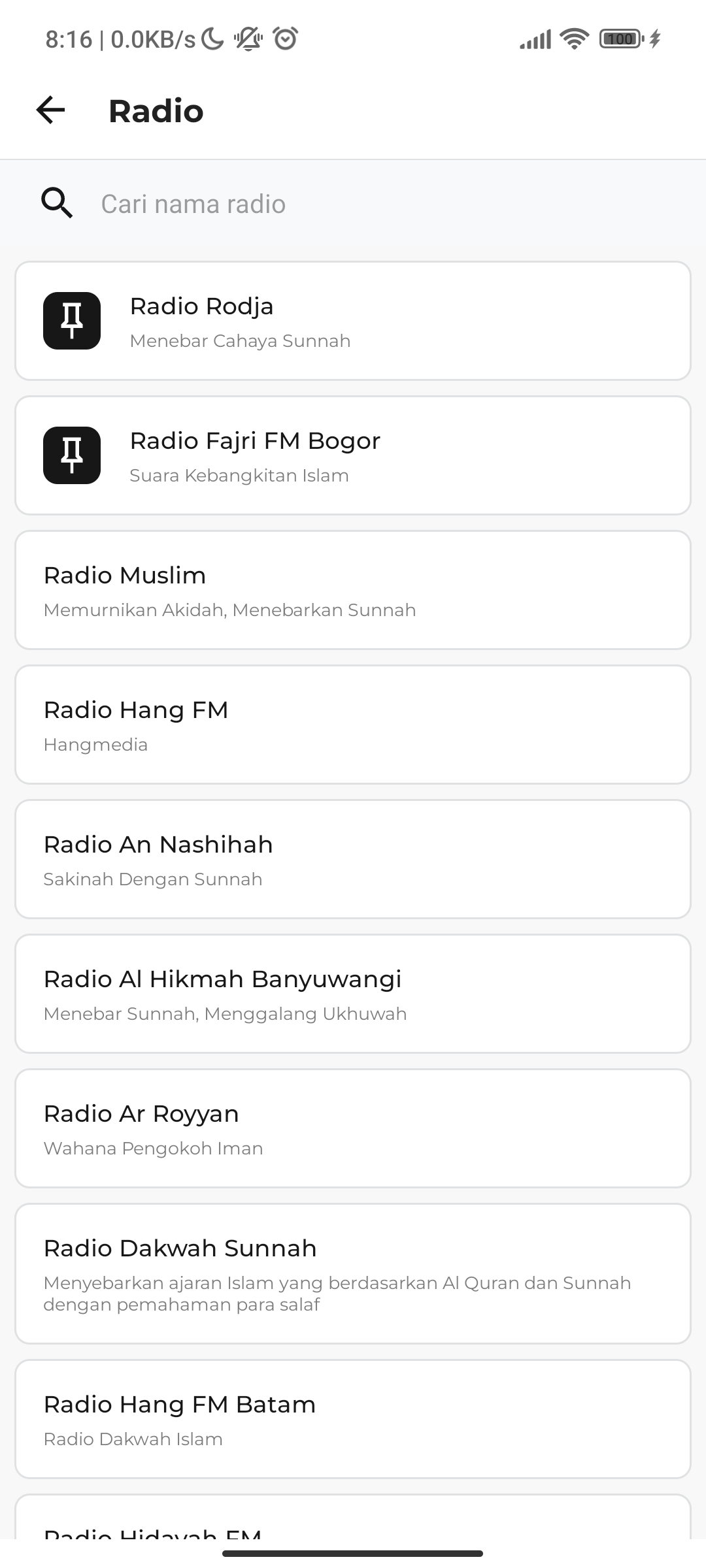Viewport: 706px width, 1568px height.
Task: Open Radio Al Hikmah Banyuwangi
Action: coord(353,994)
